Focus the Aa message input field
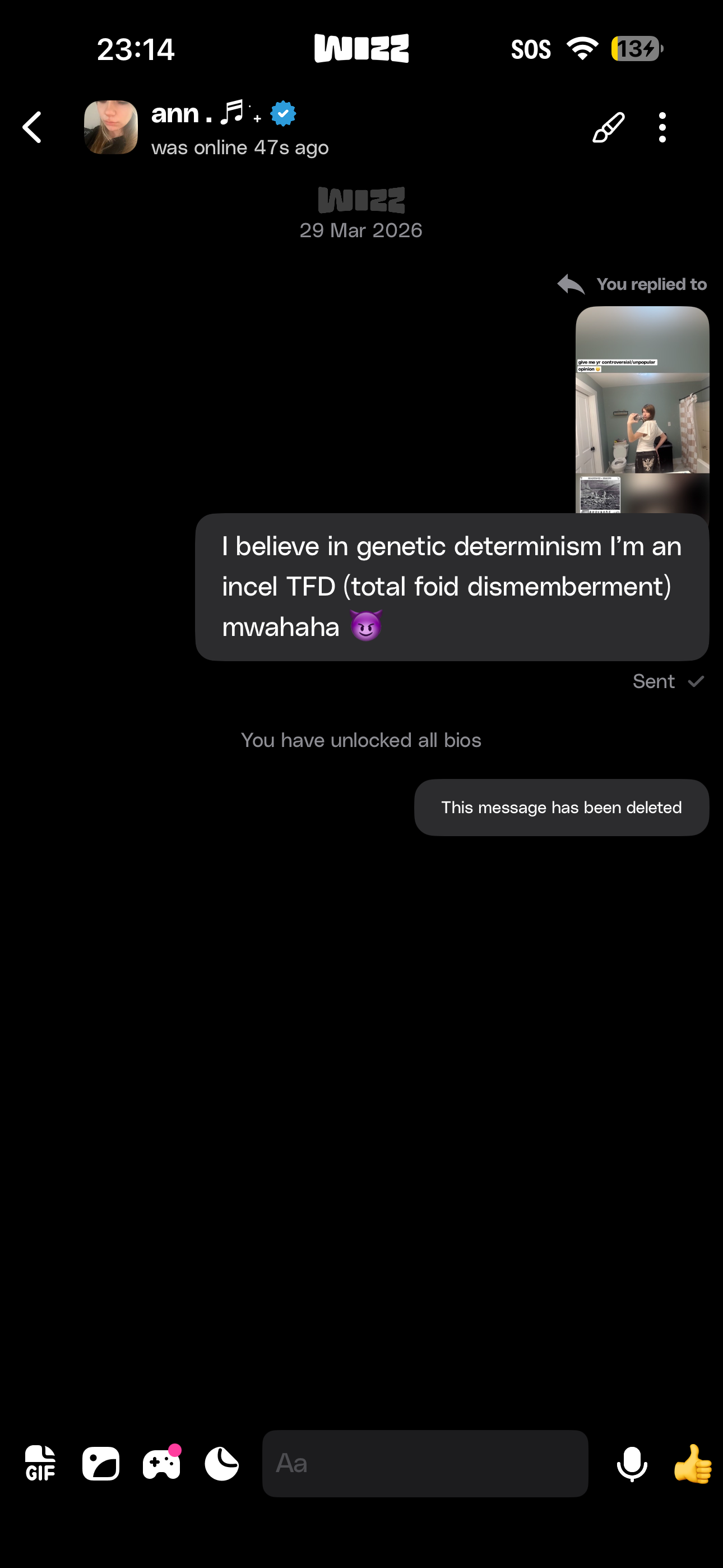 (425, 1464)
